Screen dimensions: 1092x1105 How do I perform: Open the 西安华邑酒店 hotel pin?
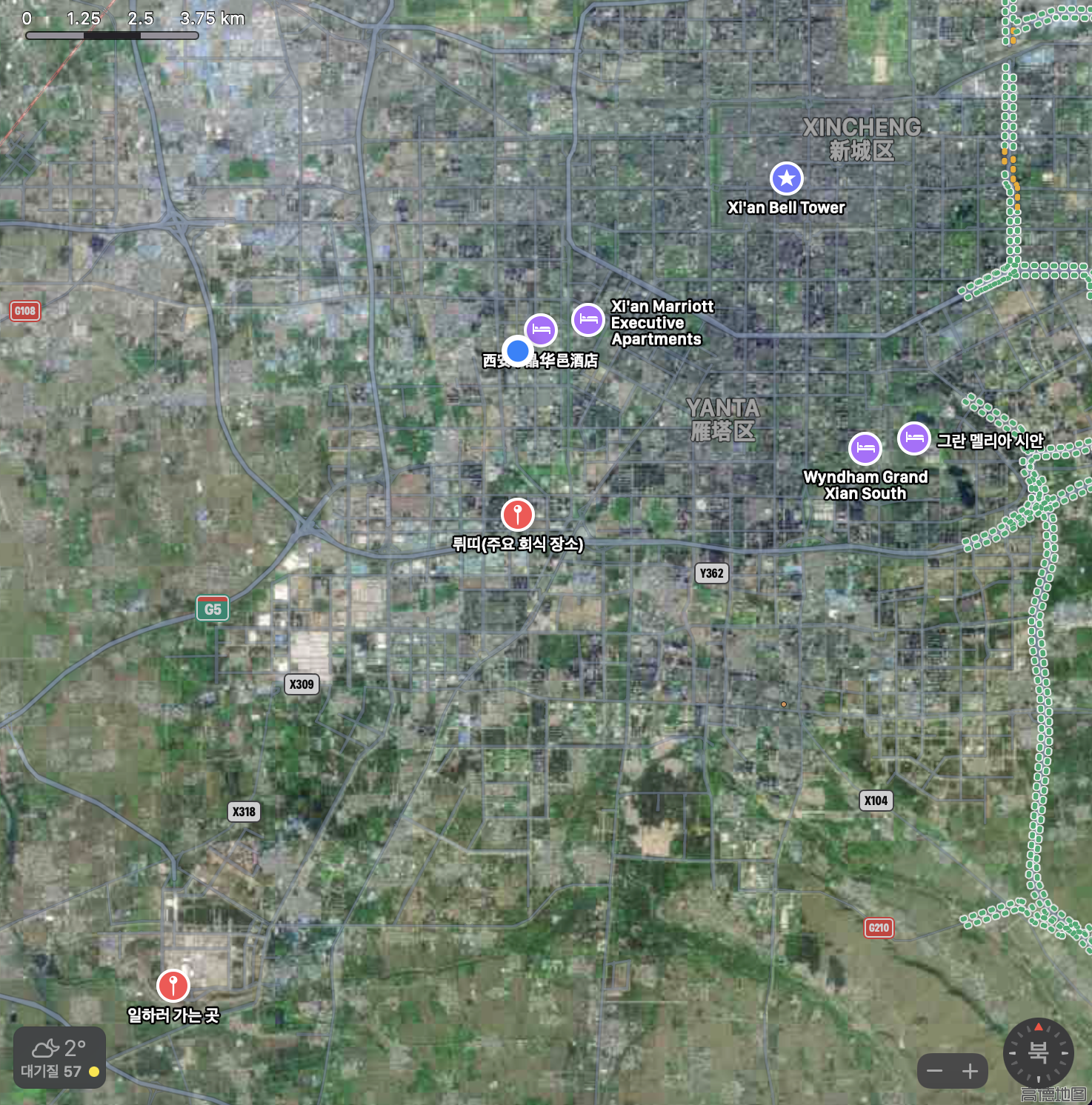pos(541,329)
